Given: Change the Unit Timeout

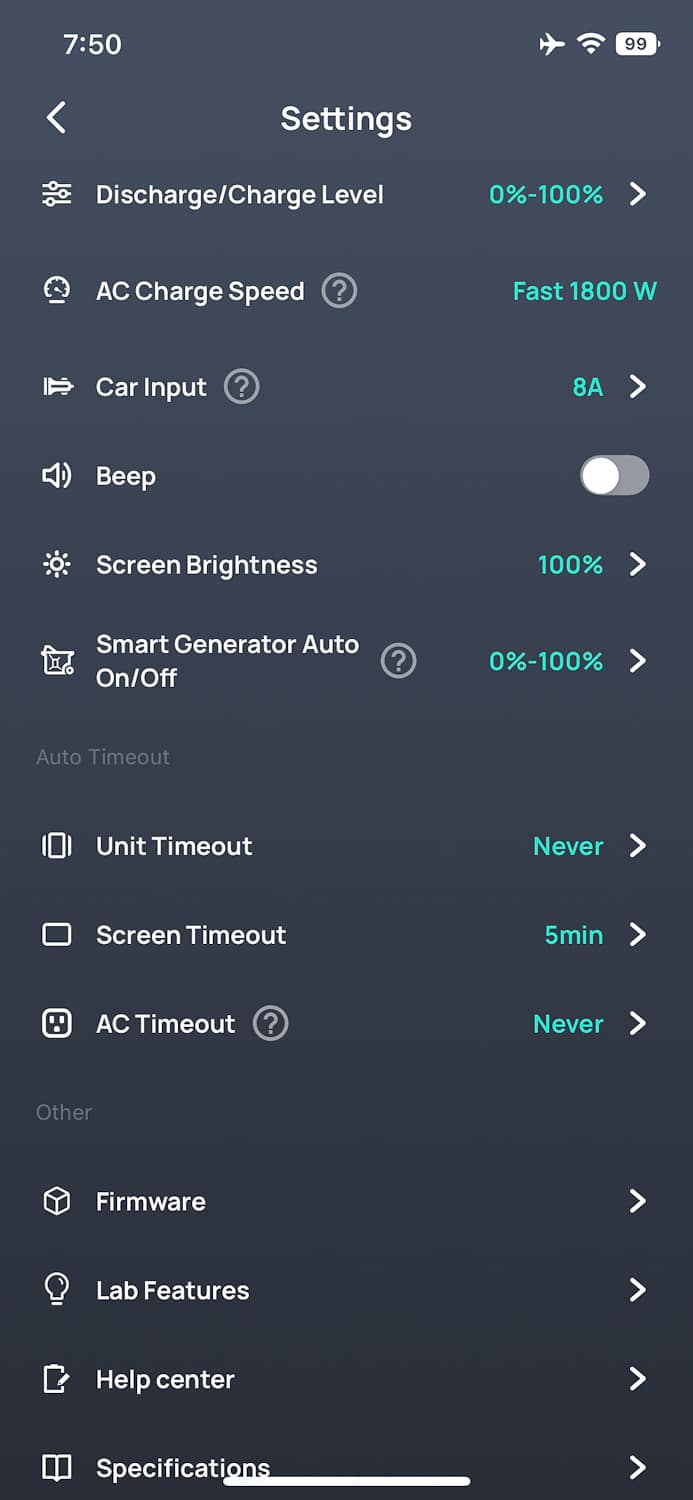Looking at the screenshot, I should tap(346, 846).
